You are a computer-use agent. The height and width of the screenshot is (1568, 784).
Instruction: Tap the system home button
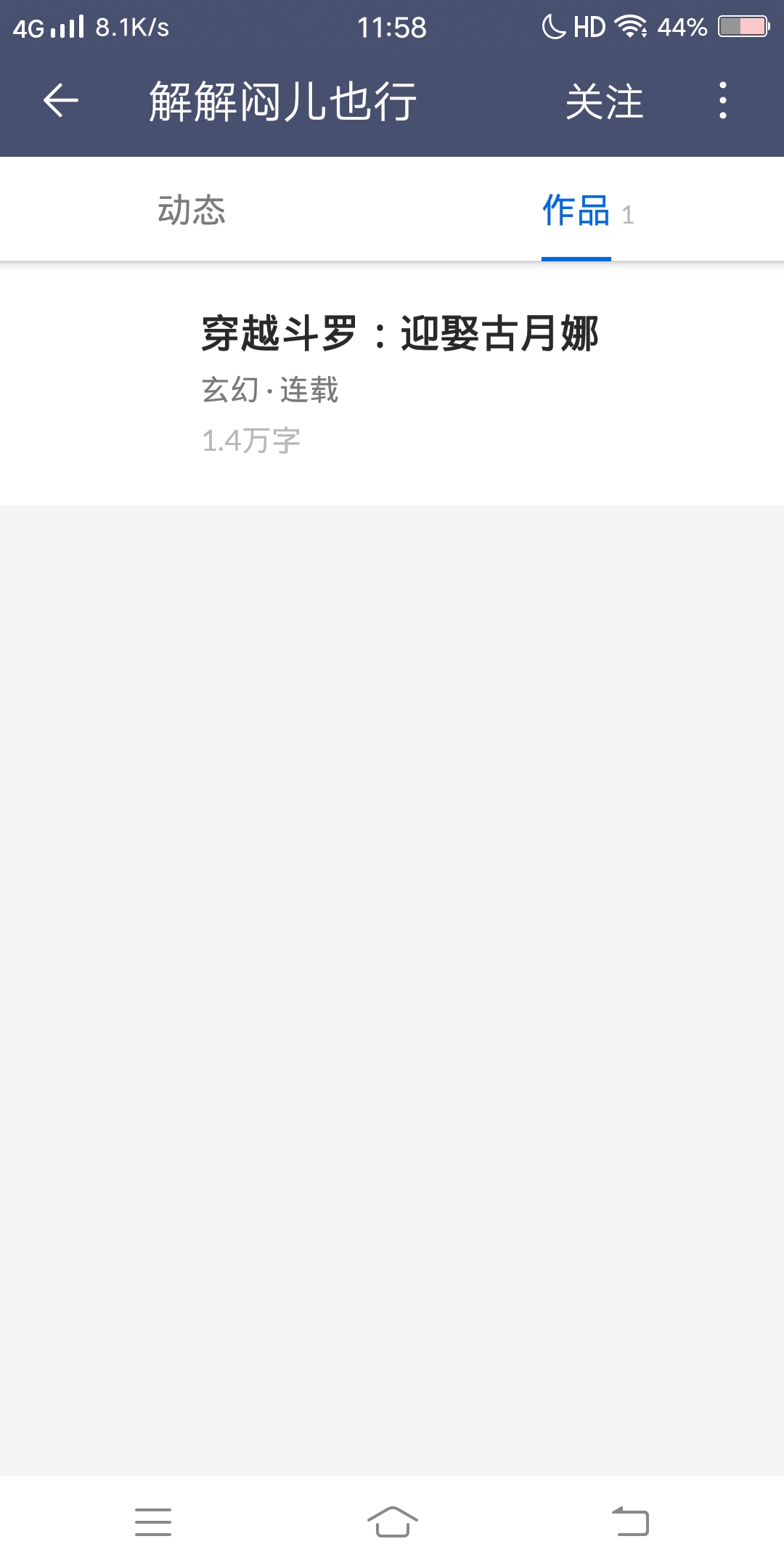(392, 1522)
